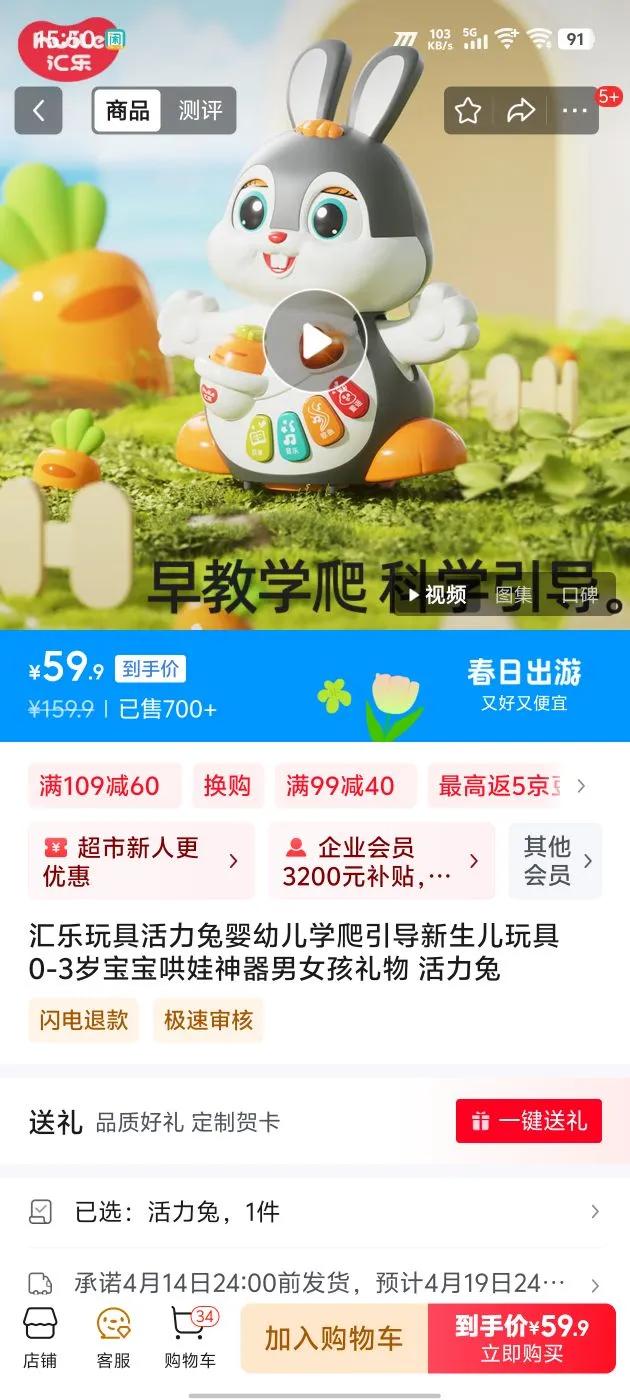The width and height of the screenshot is (630, 1400).
Task: Select the 口碑 media tab
Action: (x=580, y=595)
